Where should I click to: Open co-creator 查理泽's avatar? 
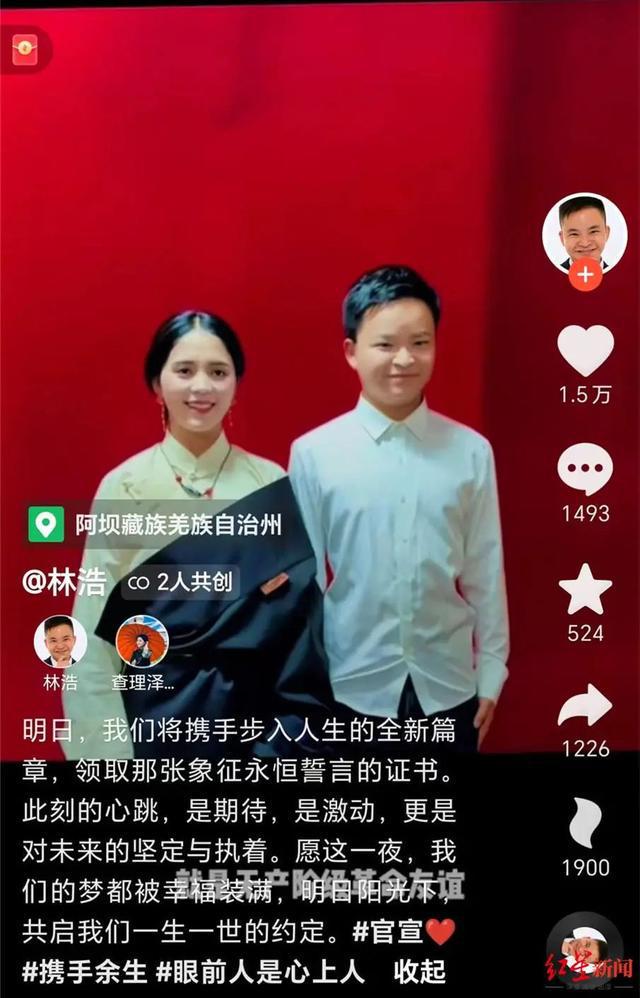(142, 641)
